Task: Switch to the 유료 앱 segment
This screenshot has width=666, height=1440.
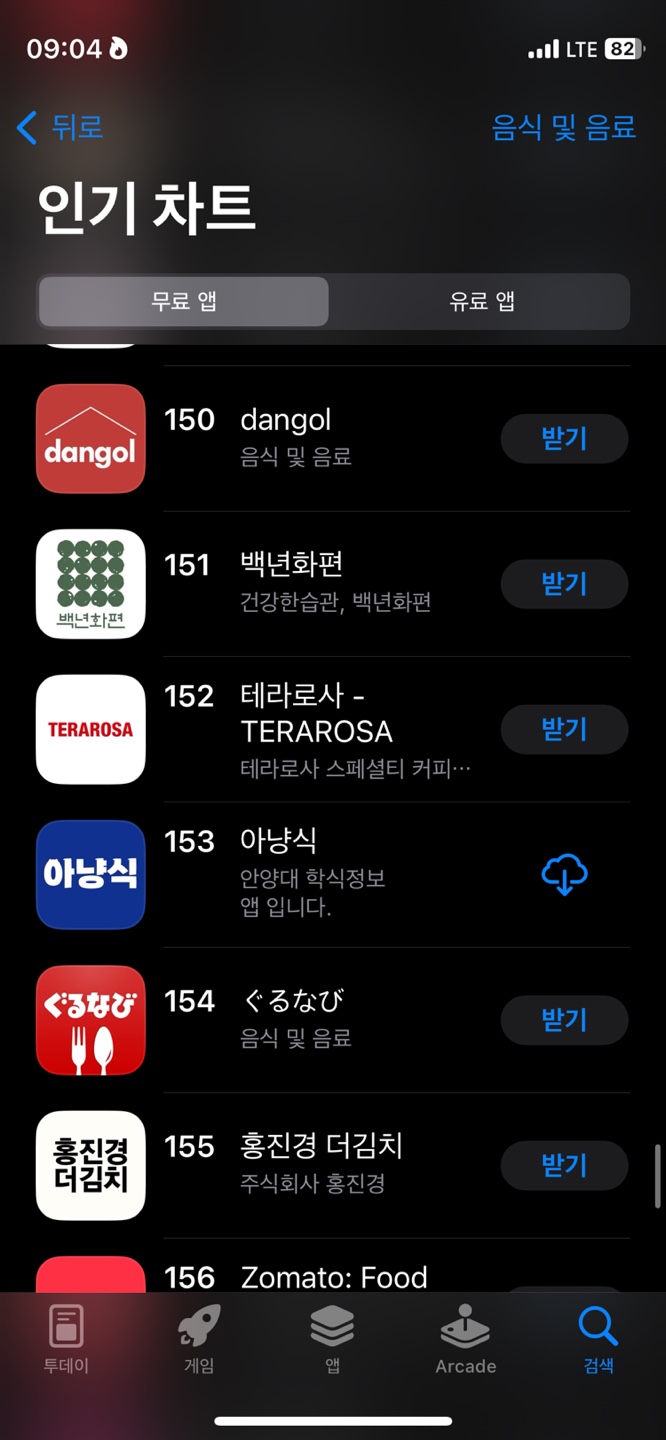Action: pyautogui.click(x=481, y=301)
